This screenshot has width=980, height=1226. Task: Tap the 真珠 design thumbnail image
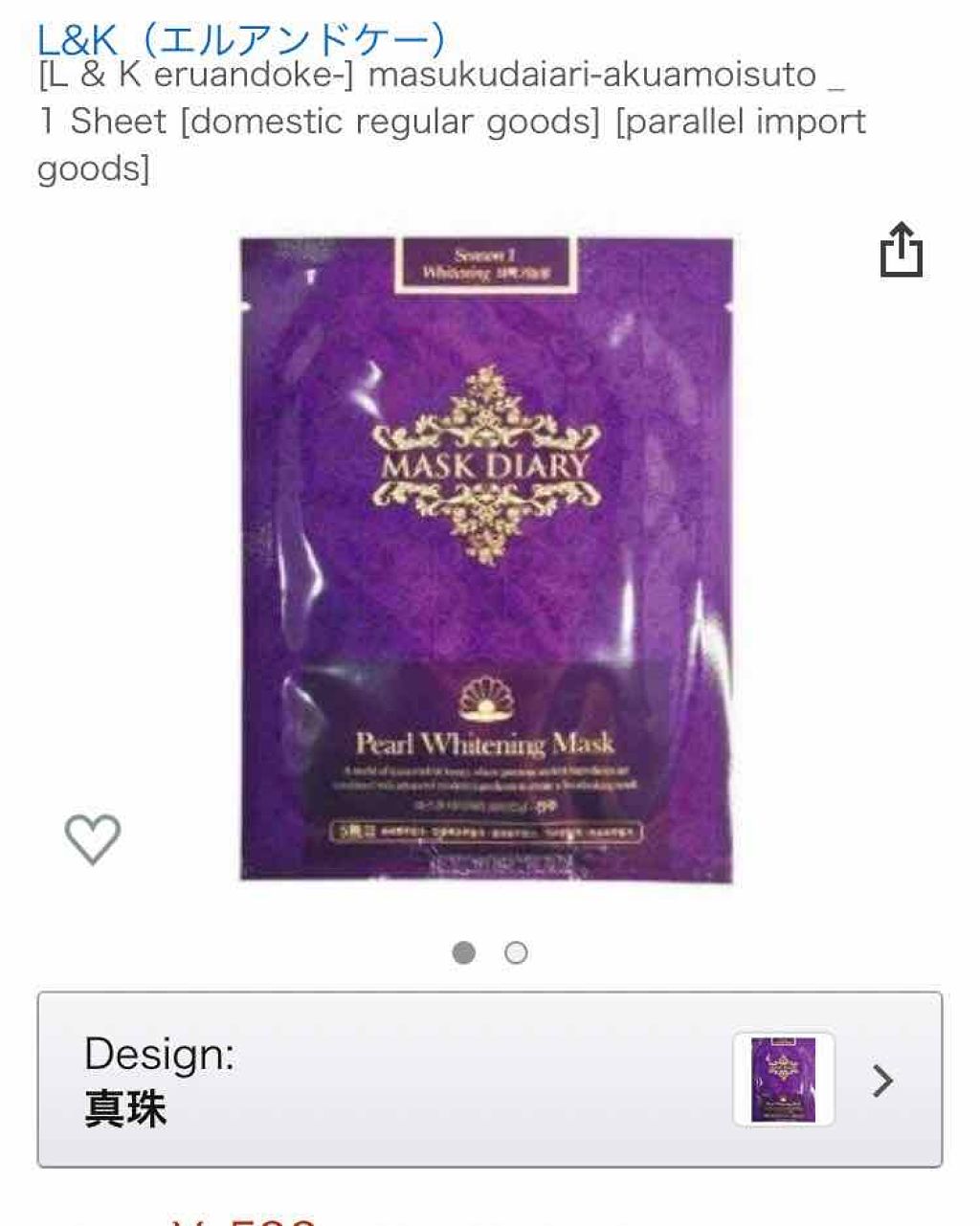tap(784, 1081)
